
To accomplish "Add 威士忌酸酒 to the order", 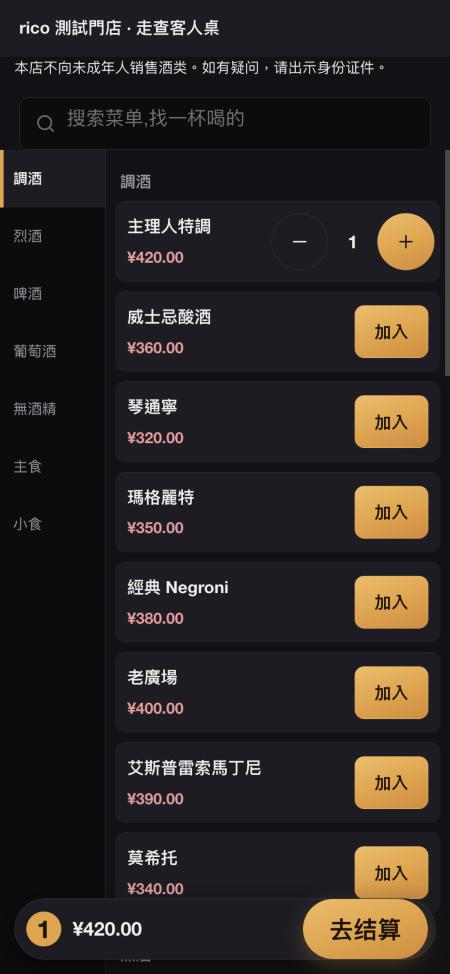I will tap(391, 332).
